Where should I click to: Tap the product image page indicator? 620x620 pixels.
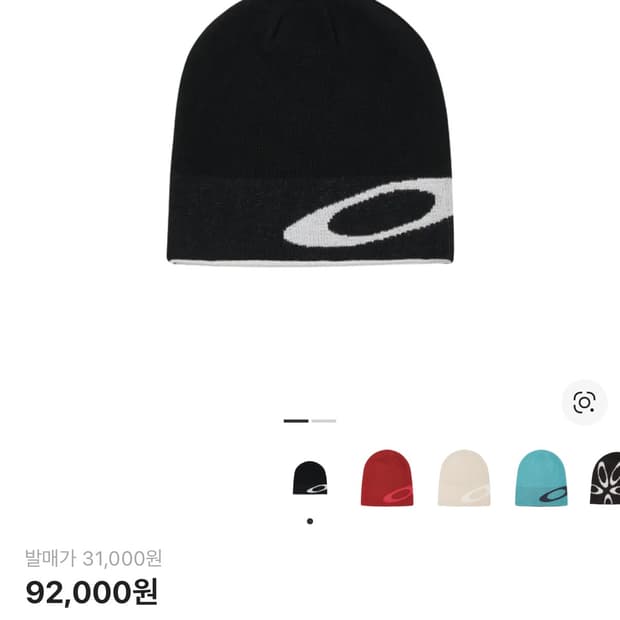click(310, 421)
